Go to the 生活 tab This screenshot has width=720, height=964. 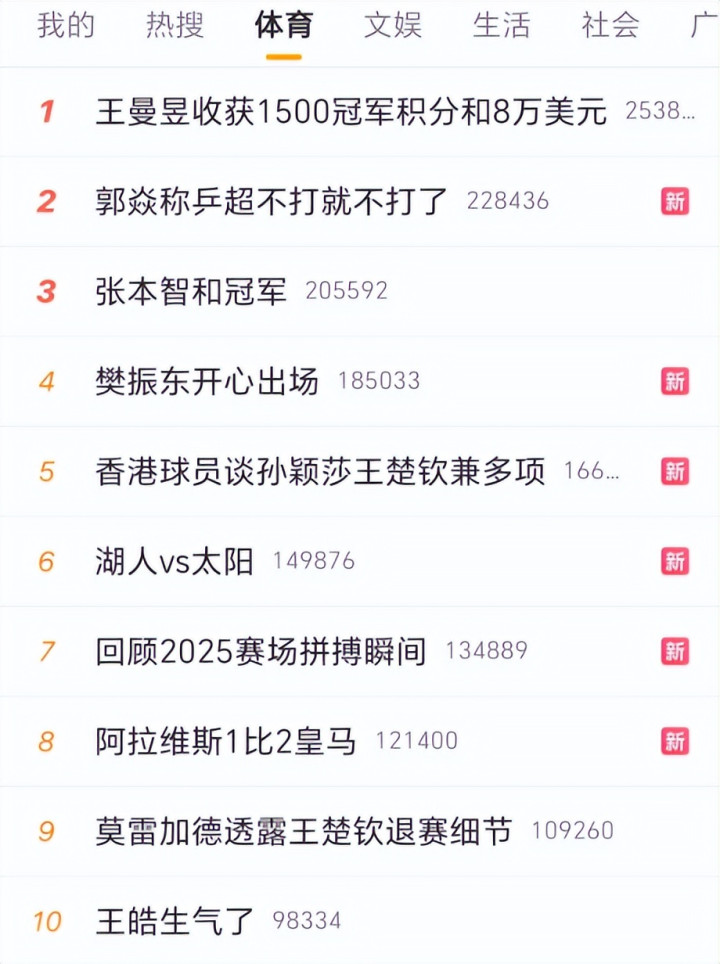pos(501,25)
